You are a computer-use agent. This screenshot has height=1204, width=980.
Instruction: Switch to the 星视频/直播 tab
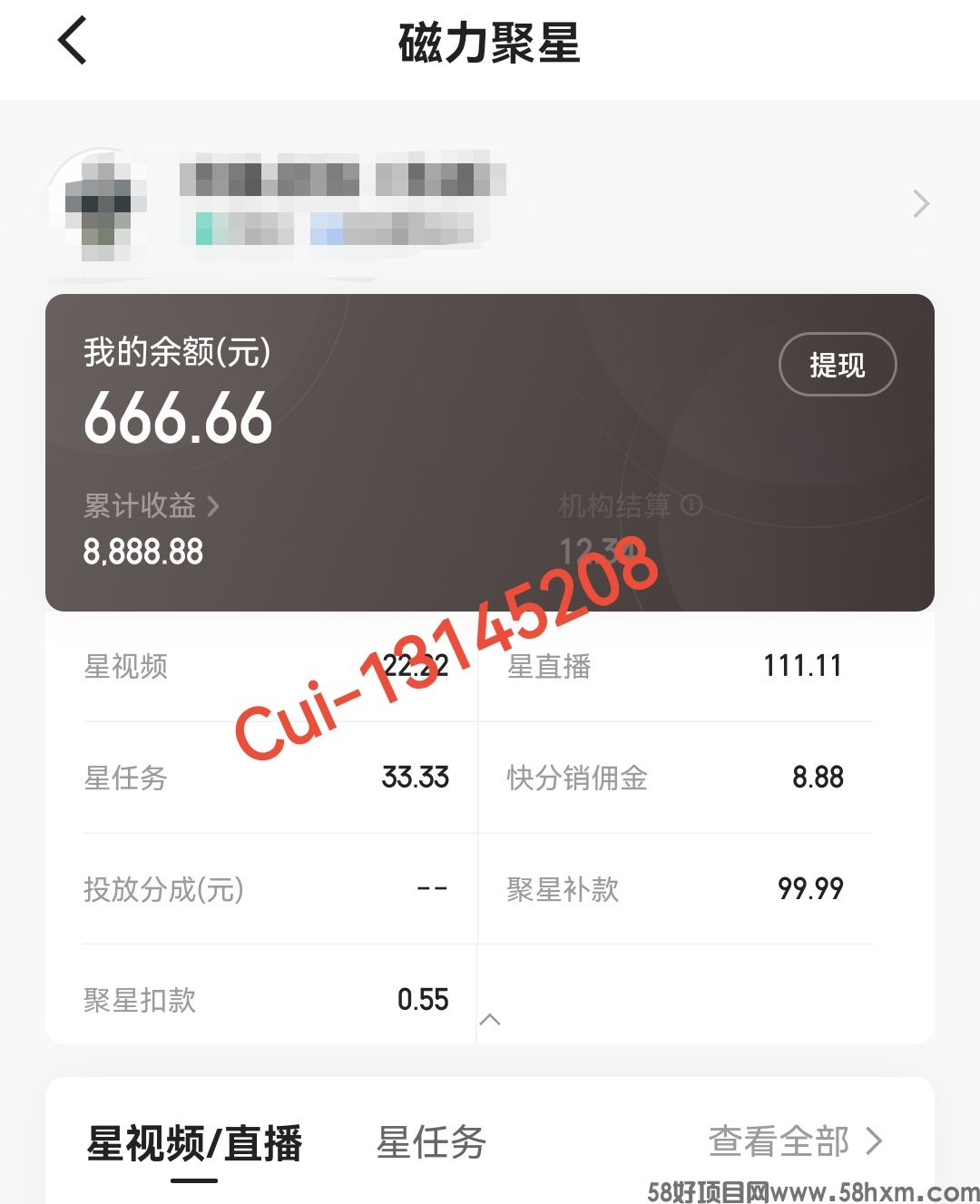[x=194, y=1143]
